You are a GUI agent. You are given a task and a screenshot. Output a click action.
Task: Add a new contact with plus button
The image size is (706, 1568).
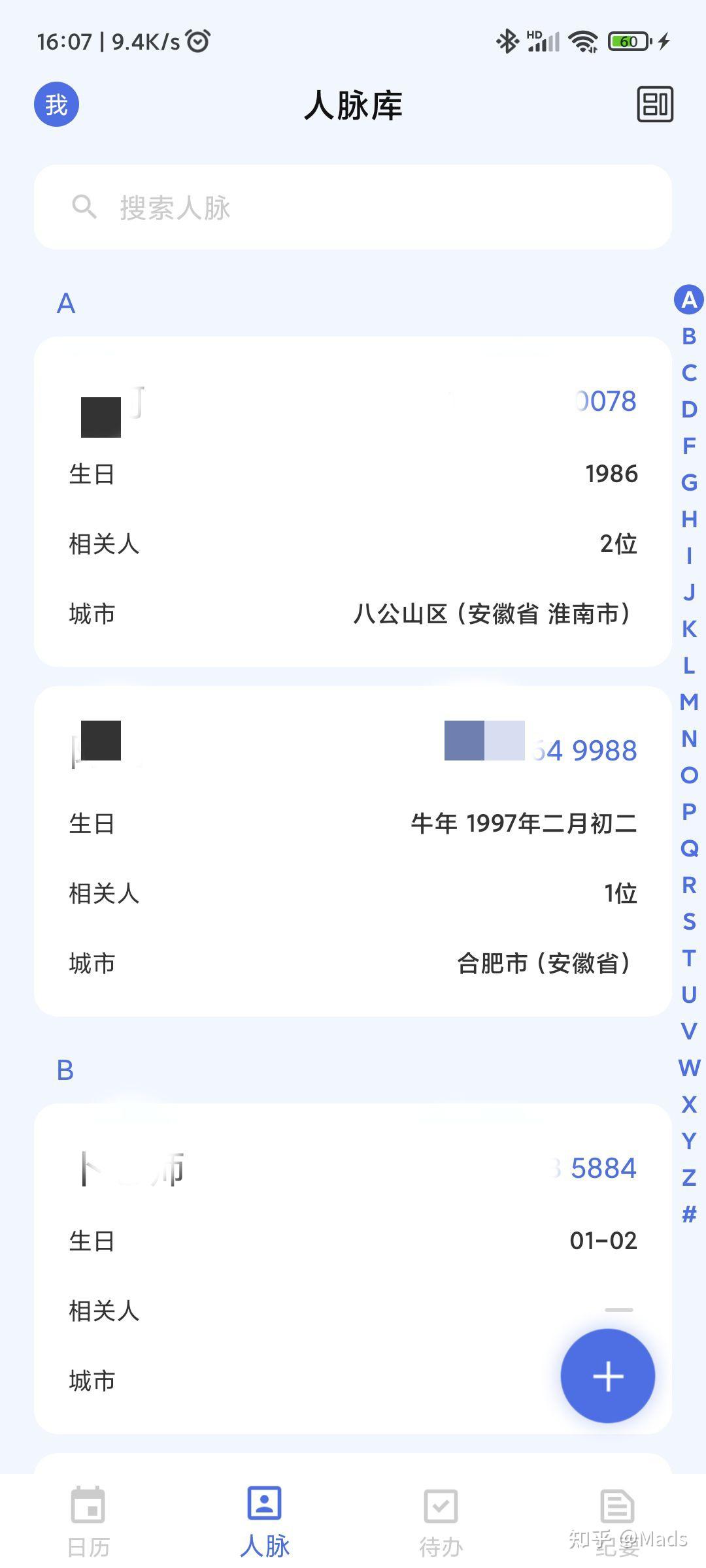pos(608,1376)
